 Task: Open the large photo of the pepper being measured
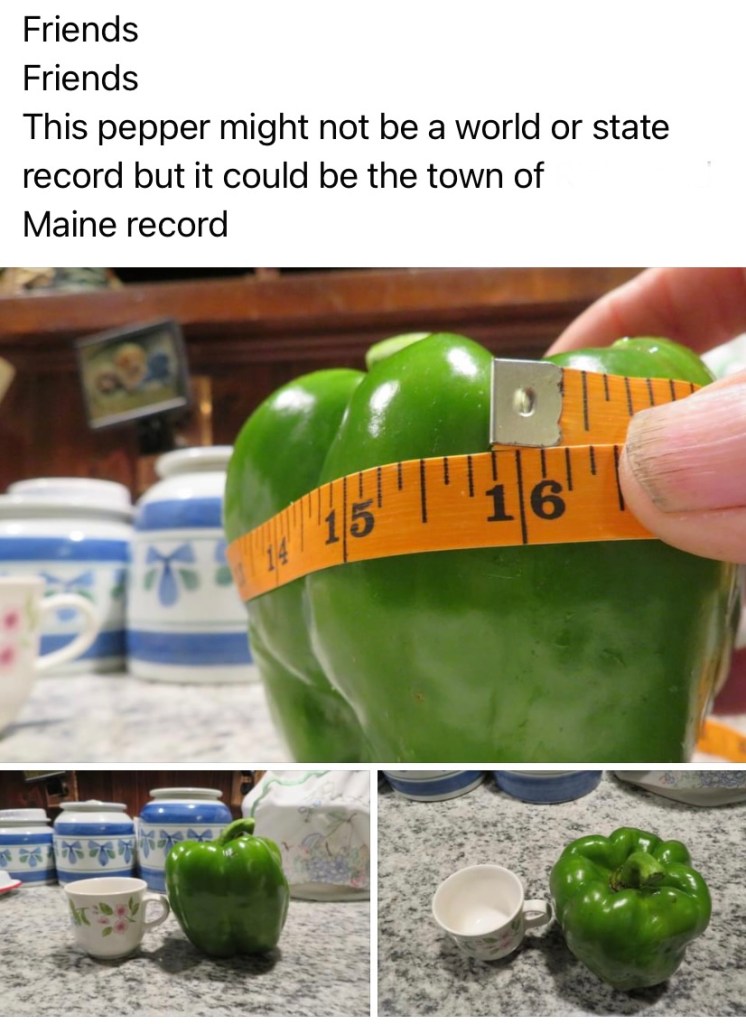[373, 515]
